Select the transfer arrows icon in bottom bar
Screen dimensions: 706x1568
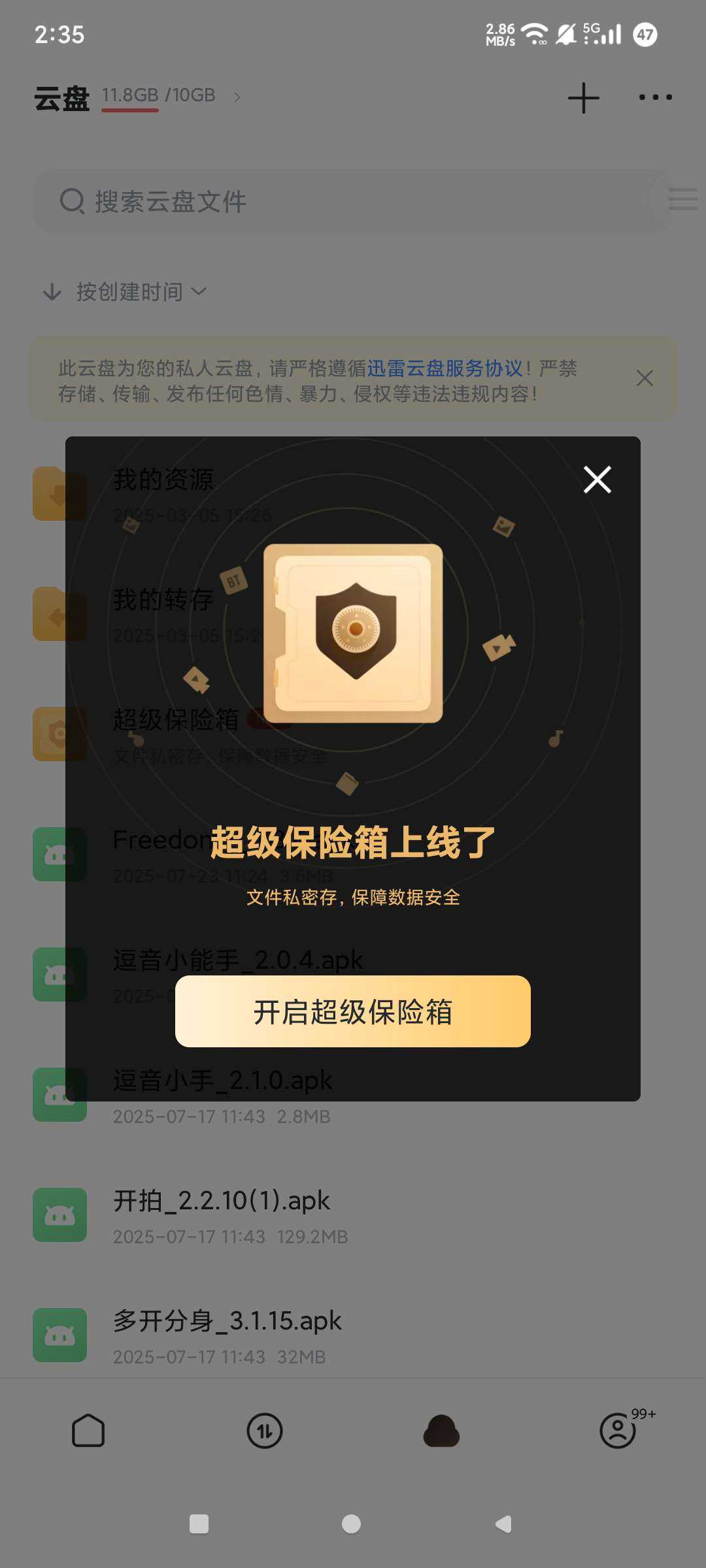point(265,1431)
